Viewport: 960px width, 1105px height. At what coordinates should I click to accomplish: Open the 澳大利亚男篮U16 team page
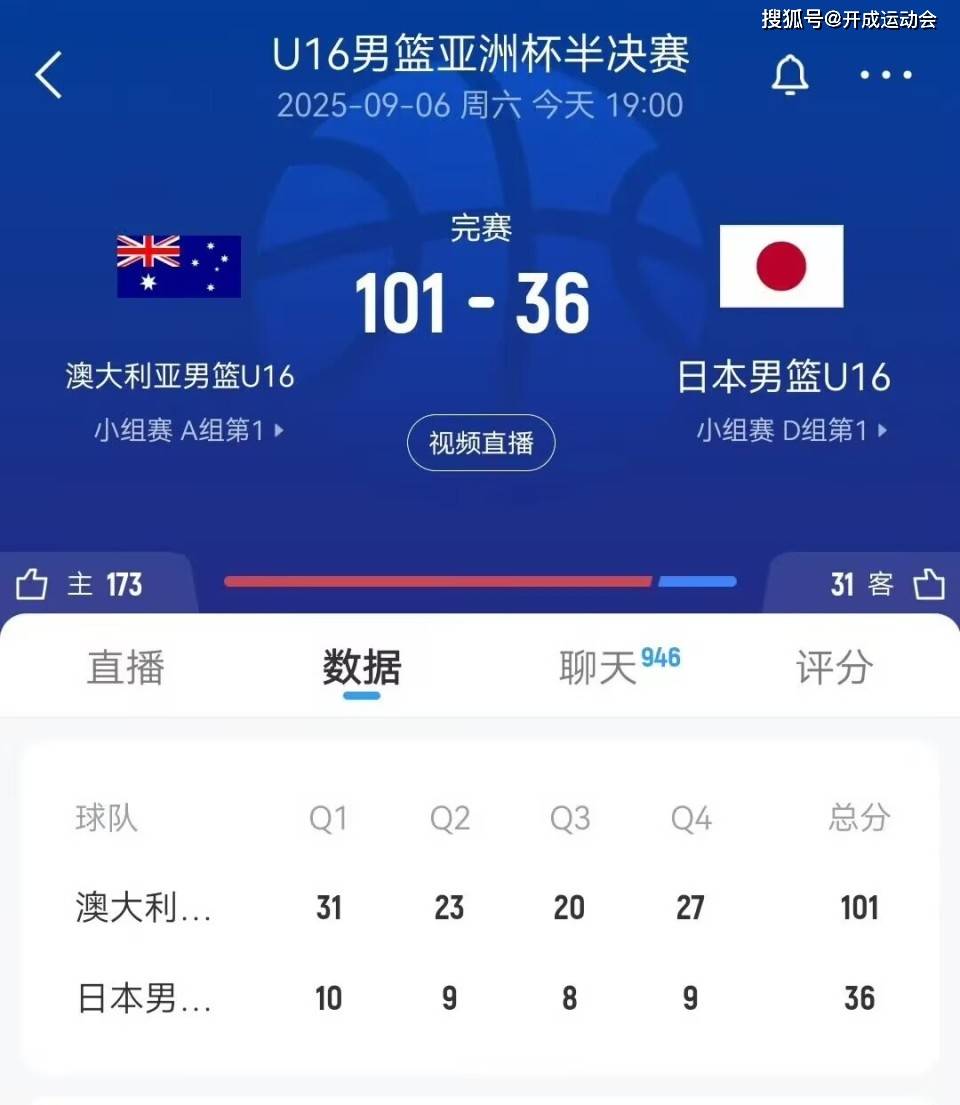(x=180, y=376)
